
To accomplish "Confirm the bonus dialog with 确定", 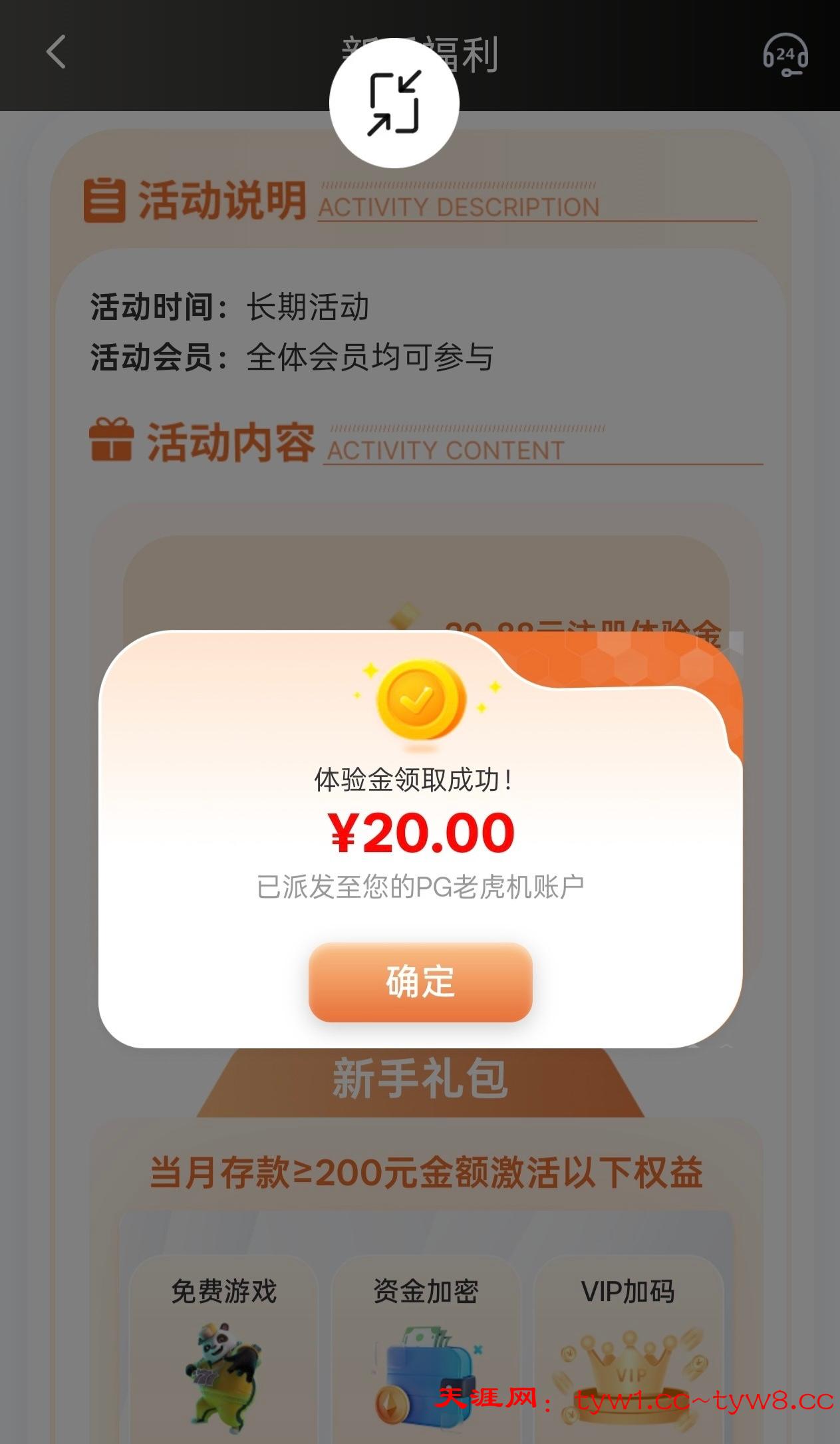I will tap(420, 982).
